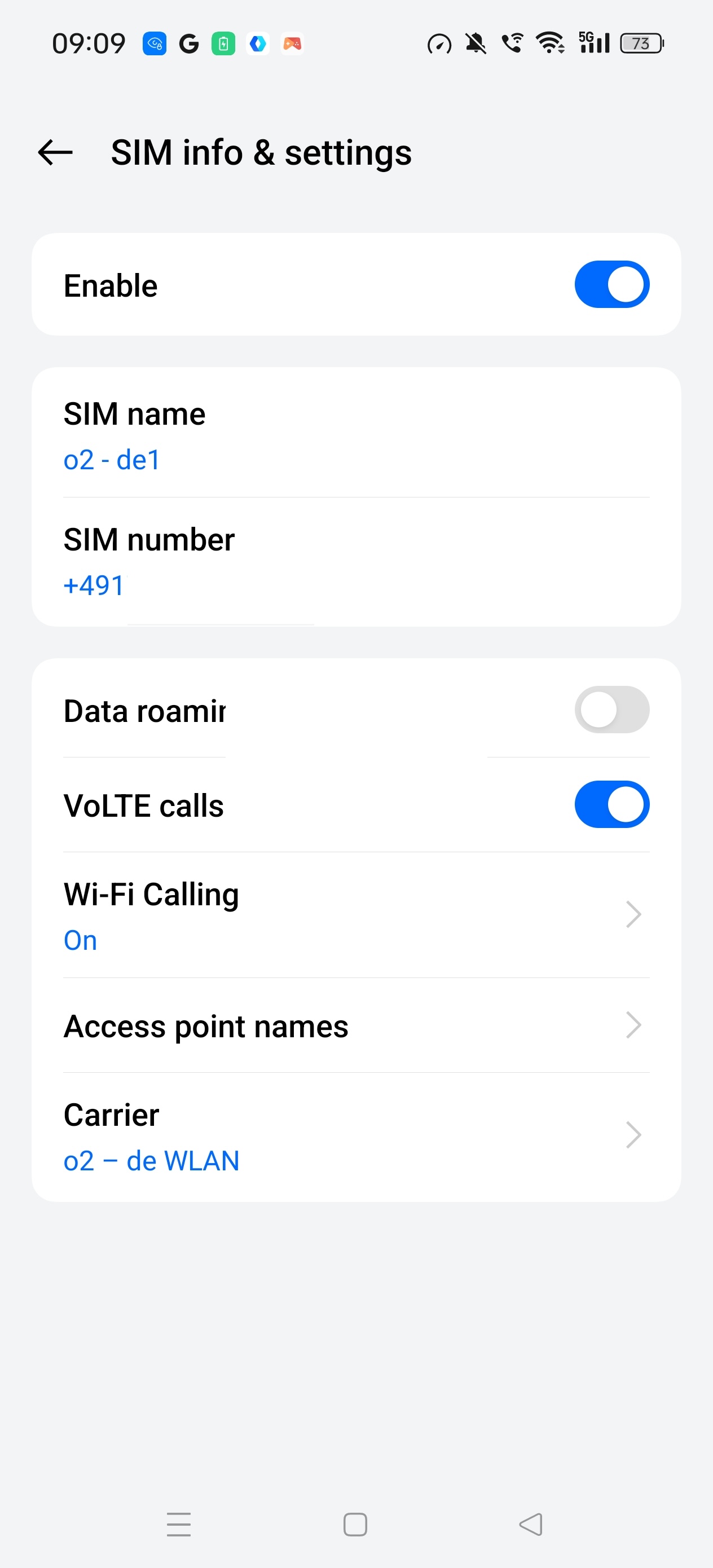Go back from SIM info & settings
The image size is (713, 1568).
[55, 152]
